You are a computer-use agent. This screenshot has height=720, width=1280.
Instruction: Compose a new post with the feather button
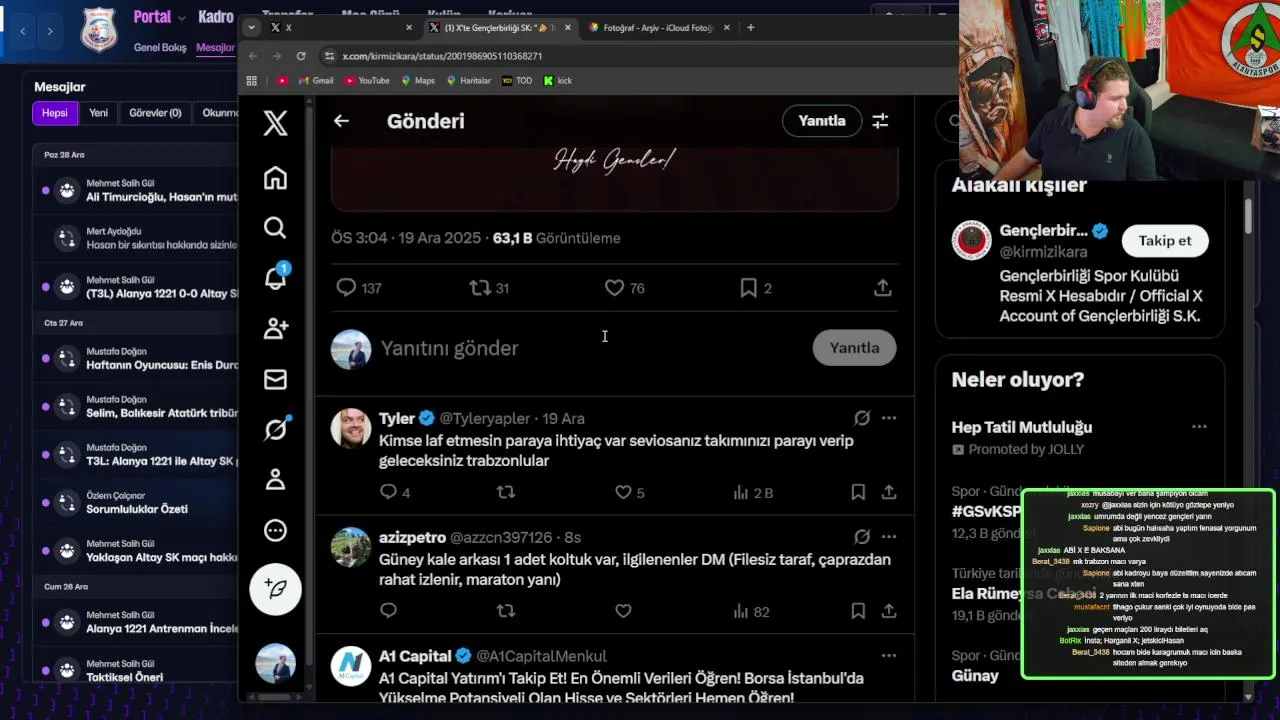point(275,589)
